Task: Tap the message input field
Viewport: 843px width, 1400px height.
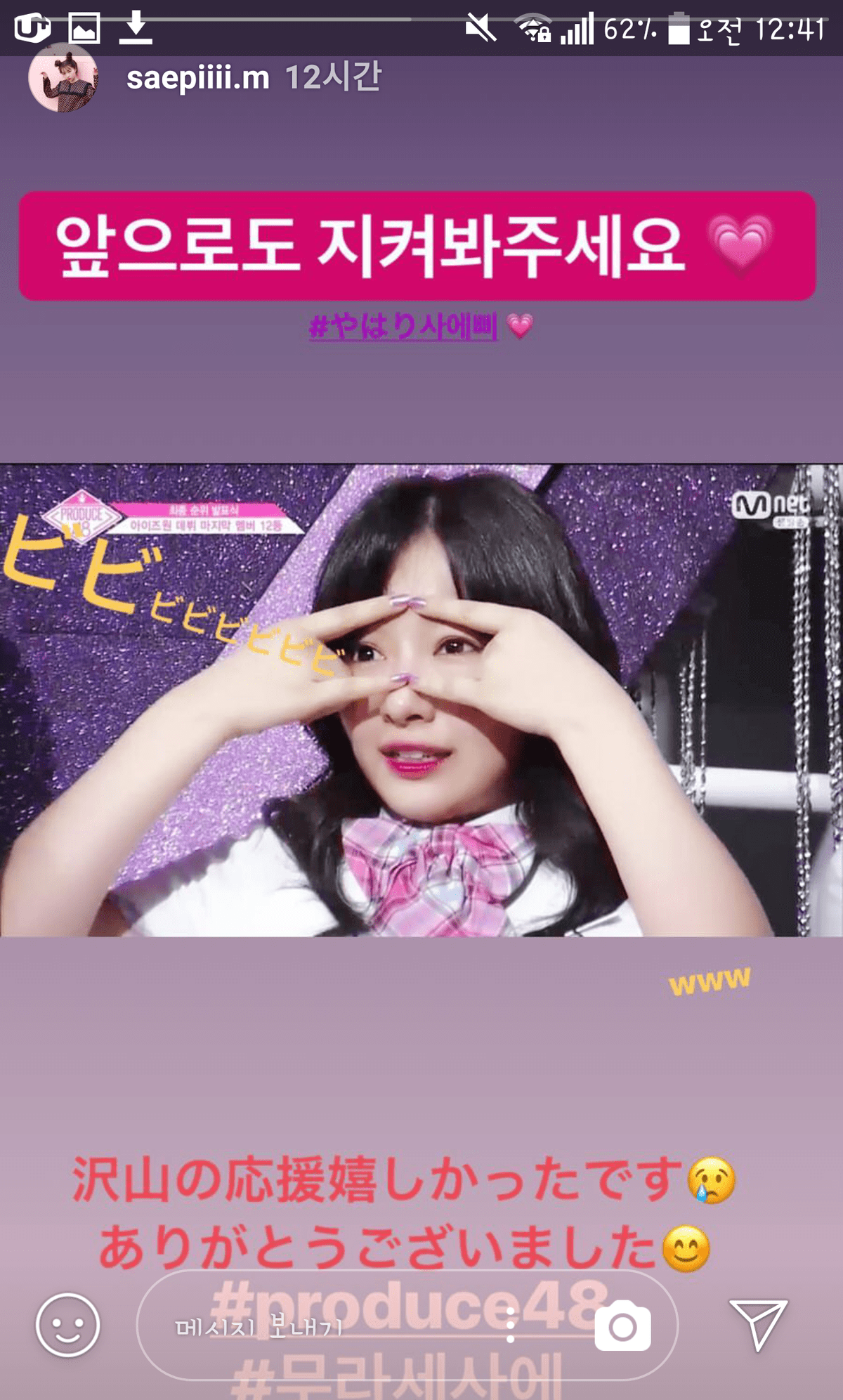Action: (316, 1326)
